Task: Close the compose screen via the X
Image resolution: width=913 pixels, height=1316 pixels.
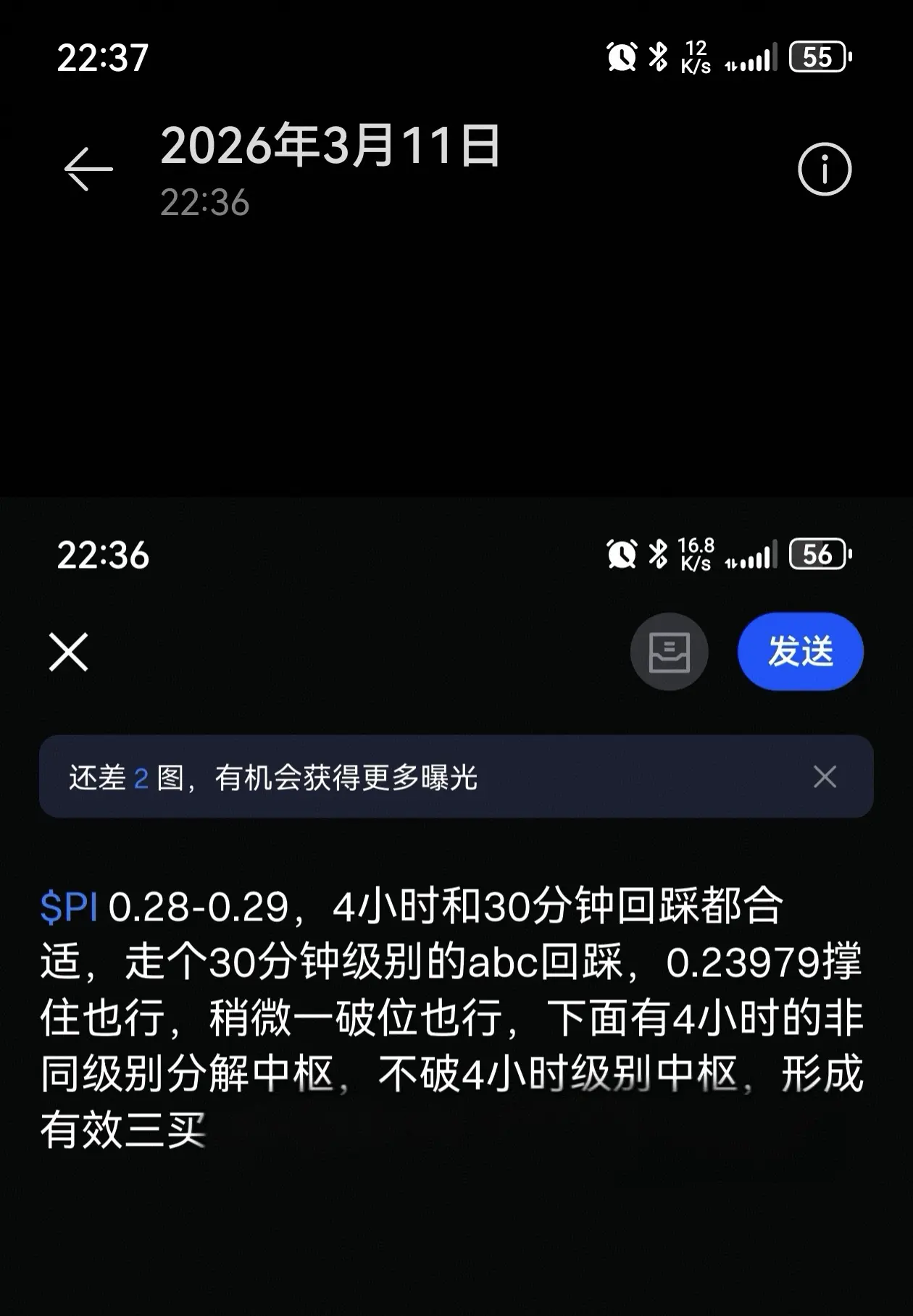Action: point(68,652)
